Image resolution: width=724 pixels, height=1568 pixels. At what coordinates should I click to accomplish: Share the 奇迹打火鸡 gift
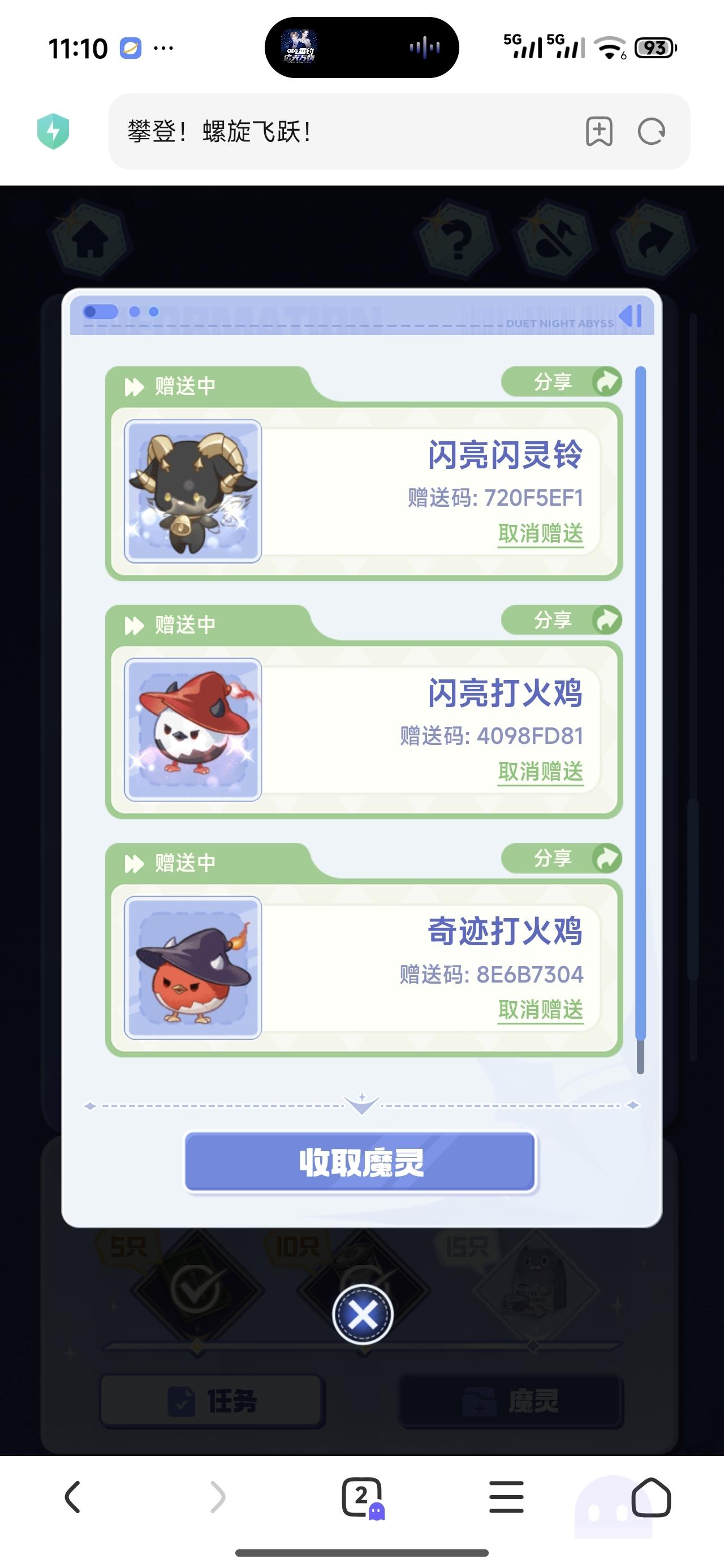[x=561, y=858]
